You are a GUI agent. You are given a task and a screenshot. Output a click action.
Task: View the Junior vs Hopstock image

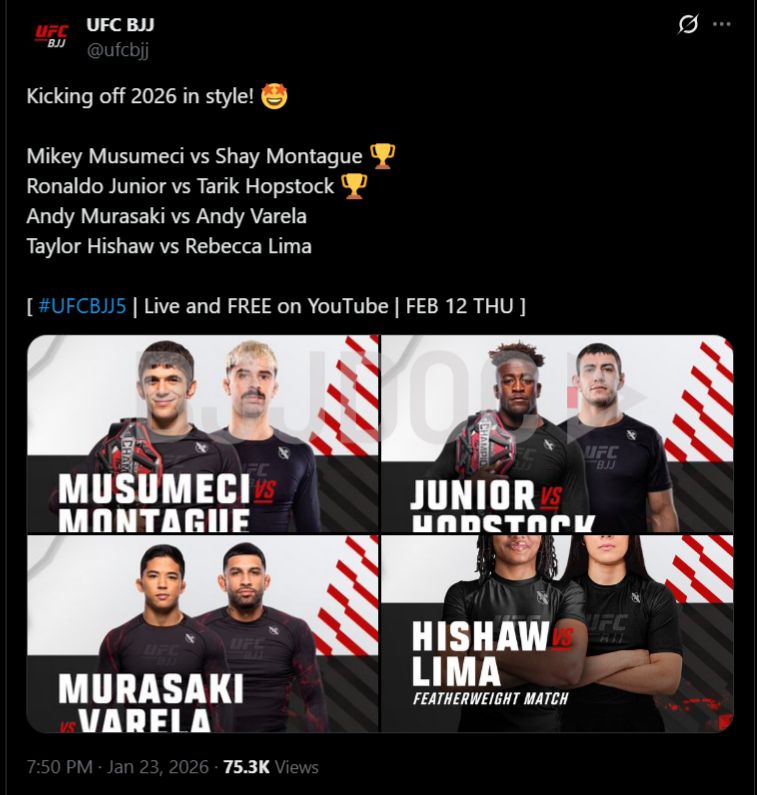click(557, 433)
